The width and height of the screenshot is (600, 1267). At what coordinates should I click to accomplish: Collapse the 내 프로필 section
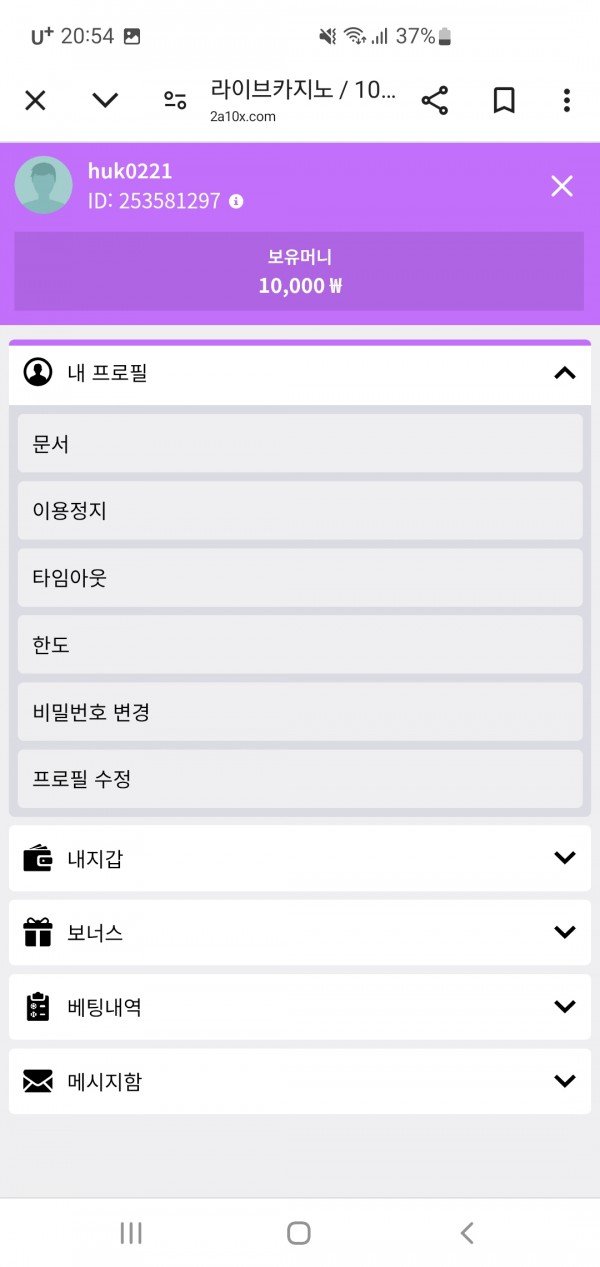point(564,373)
